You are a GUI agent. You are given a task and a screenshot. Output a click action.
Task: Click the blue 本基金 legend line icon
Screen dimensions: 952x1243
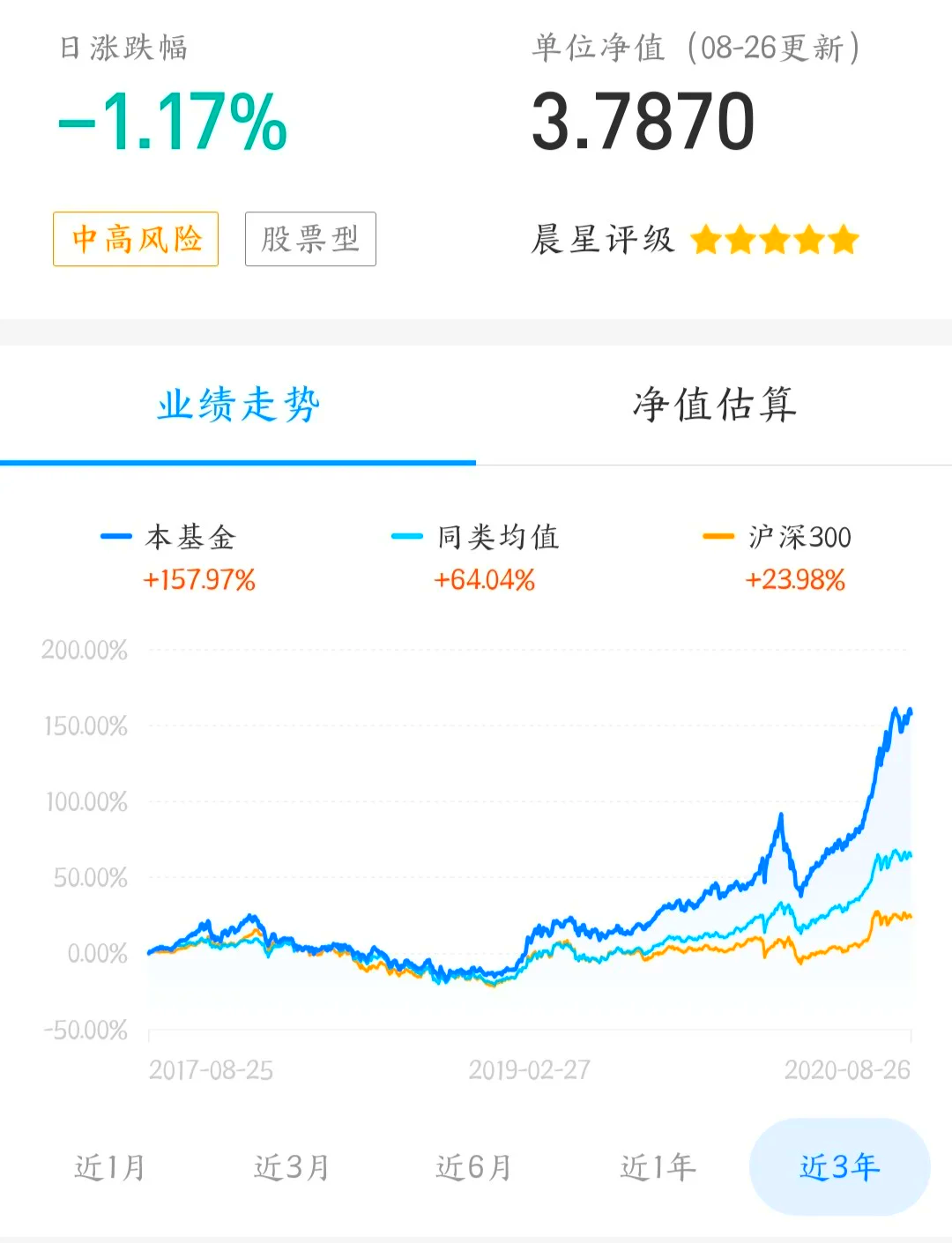pos(117,534)
